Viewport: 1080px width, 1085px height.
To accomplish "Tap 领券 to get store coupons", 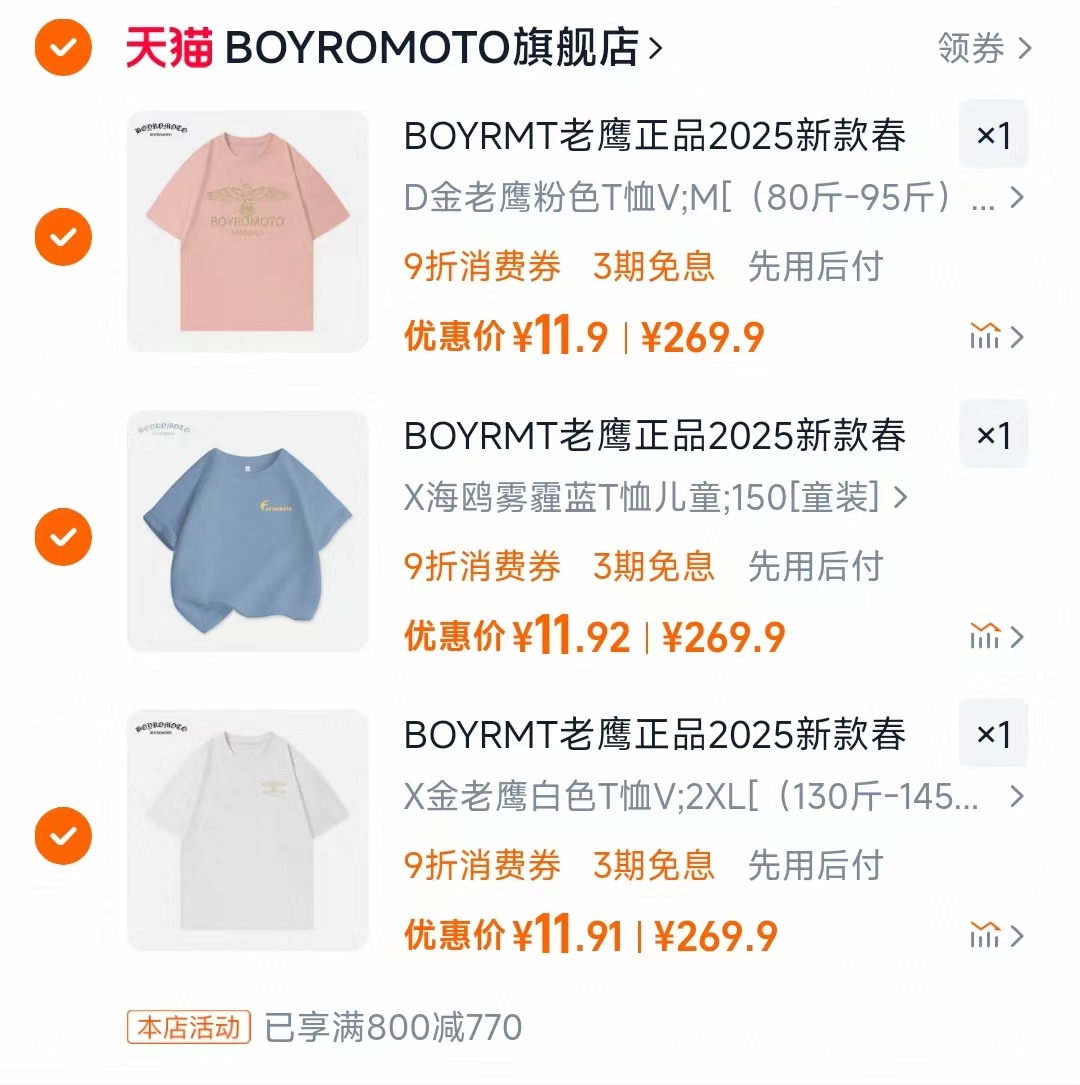I will pos(983,48).
